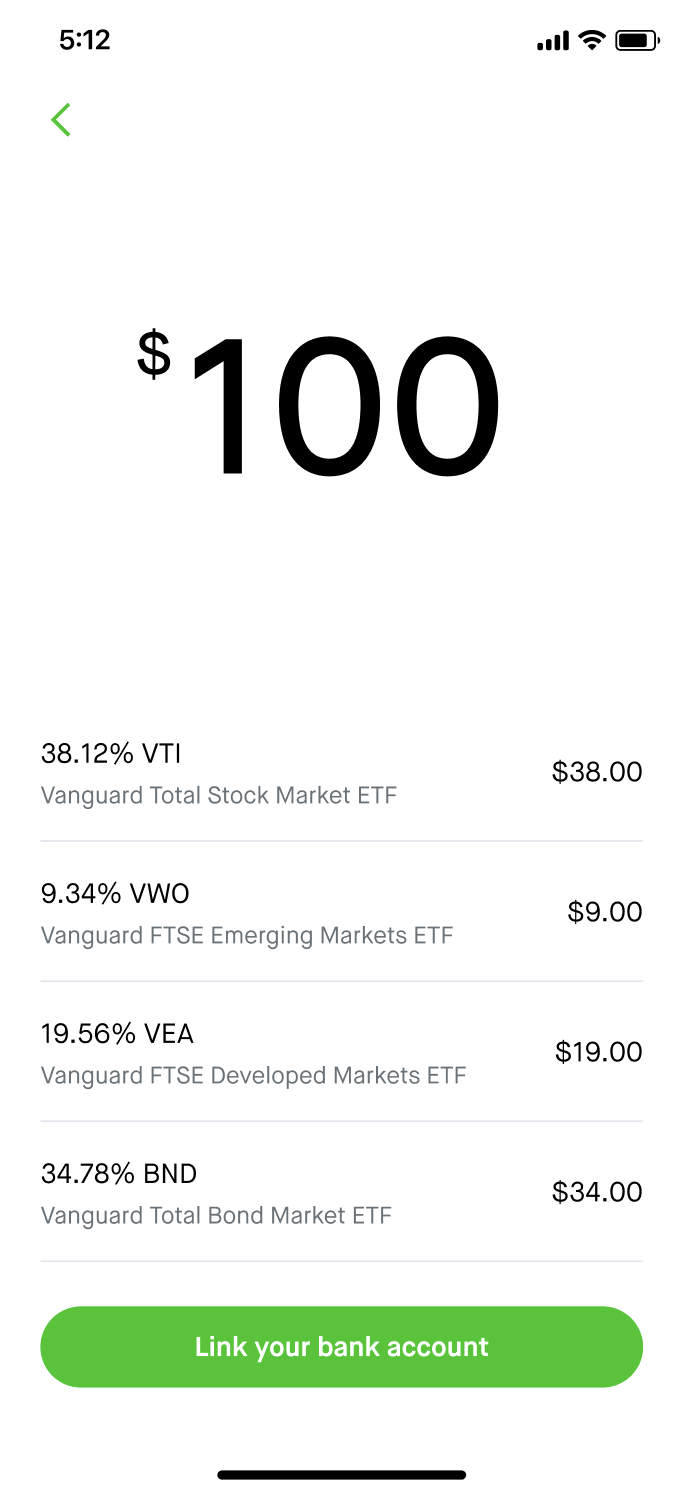684x1494 pixels.
Task: Go back using the green arrow
Action: (x=61, y=120)
